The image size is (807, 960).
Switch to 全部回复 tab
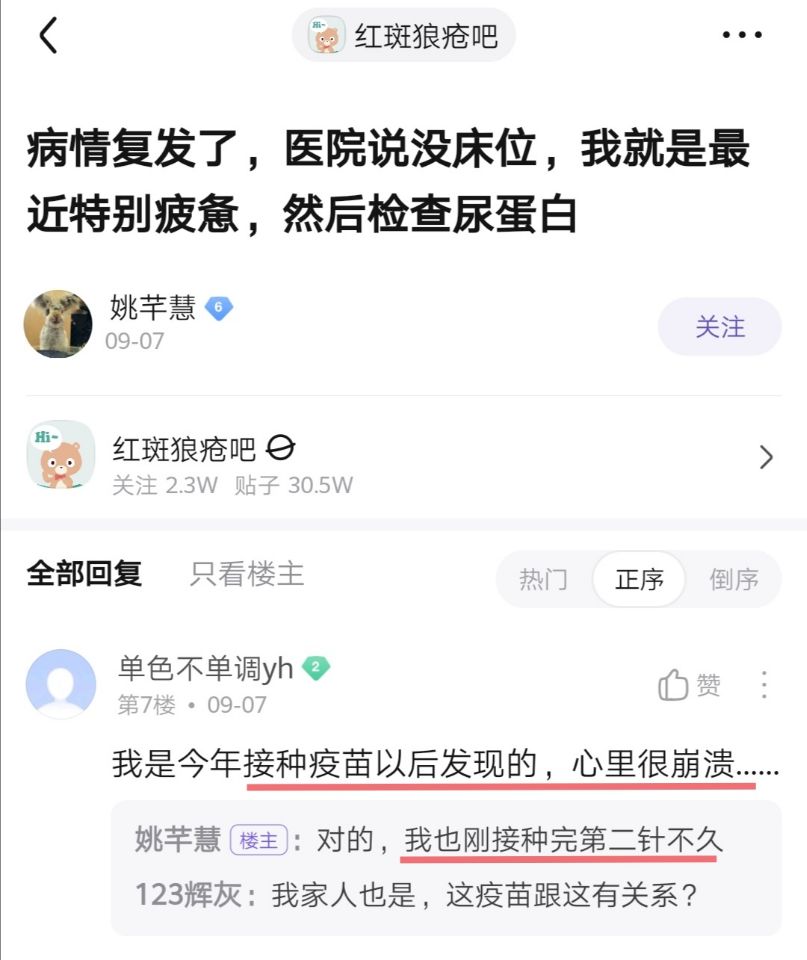click(84, 574)
